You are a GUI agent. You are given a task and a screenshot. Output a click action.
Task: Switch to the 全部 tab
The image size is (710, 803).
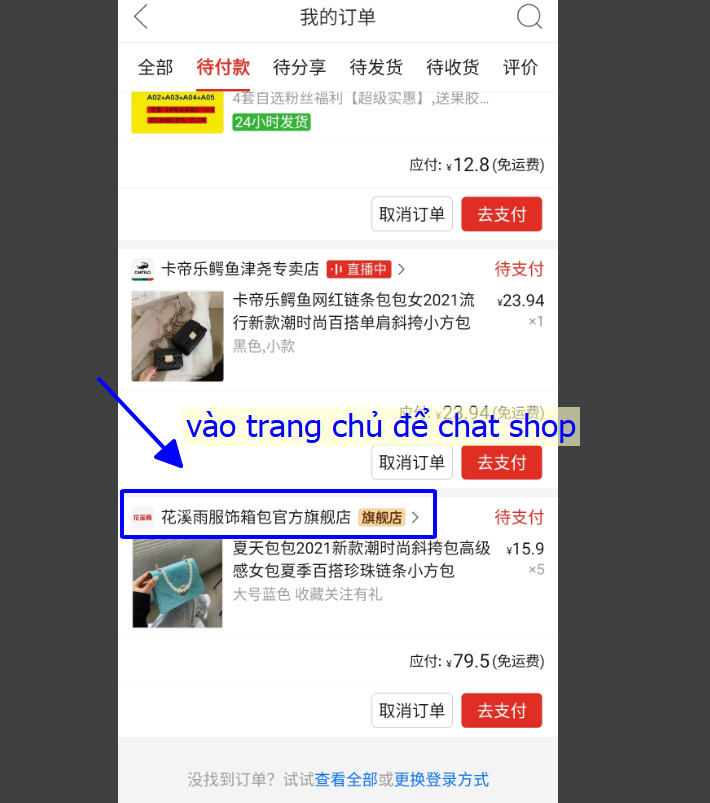(155, 67)
